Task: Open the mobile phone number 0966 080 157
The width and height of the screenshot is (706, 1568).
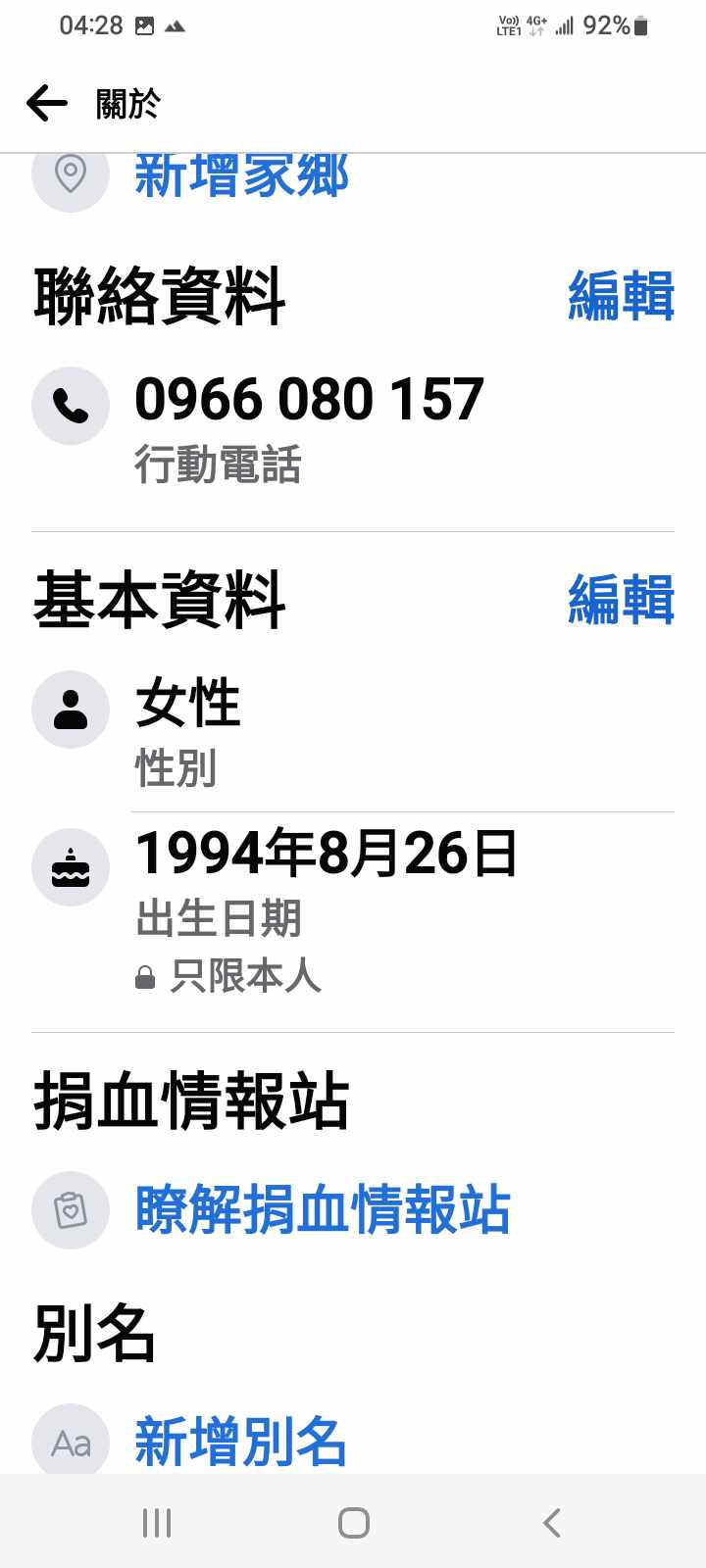Action: click(x=309, y=400)
